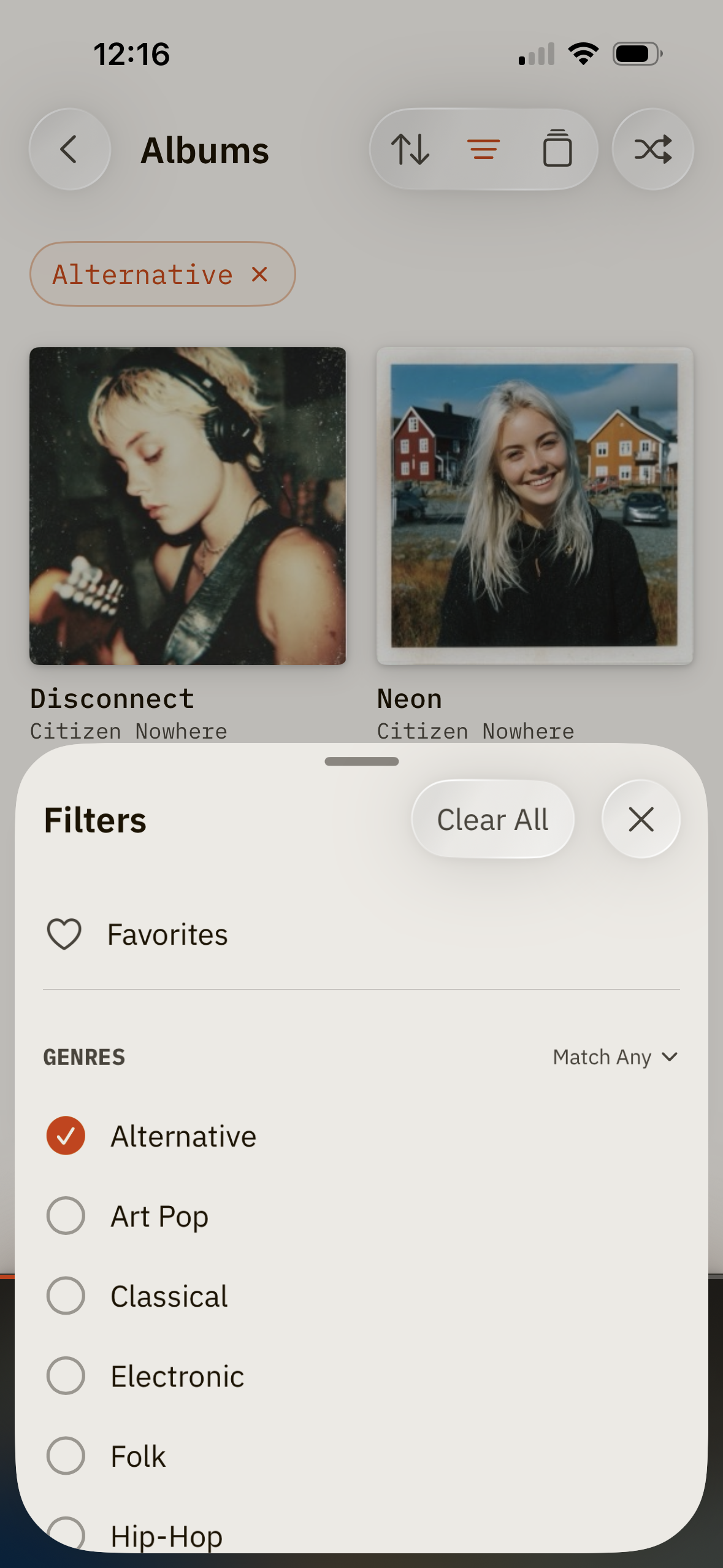The width and height of the screenshot is (723, 1568).
Task: Add Folk to genre filters
Action: (x=66, y=1456)
